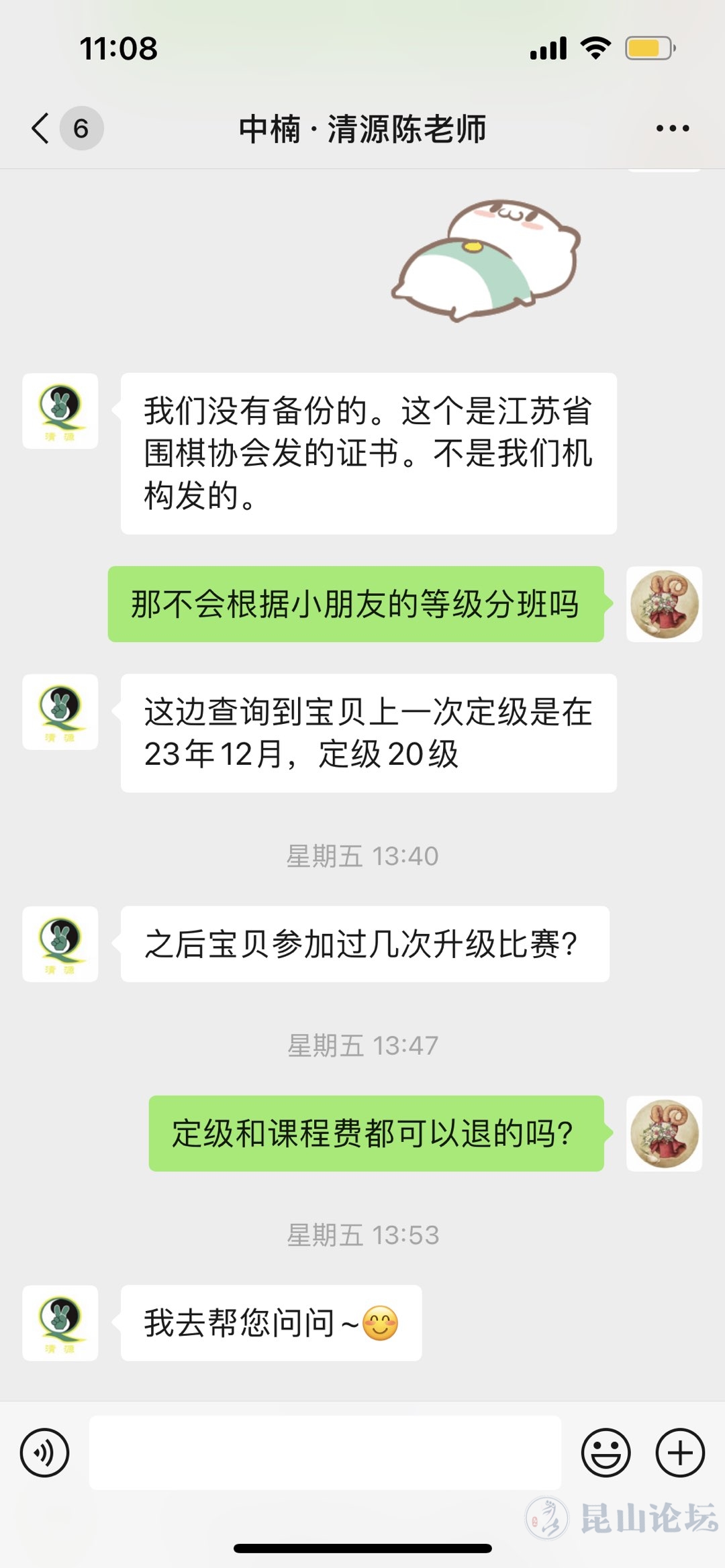Open my avatar beside 定级和课程费都可以退的吗
Viewport: 725px width, 1568px height.
point(664,1133)
